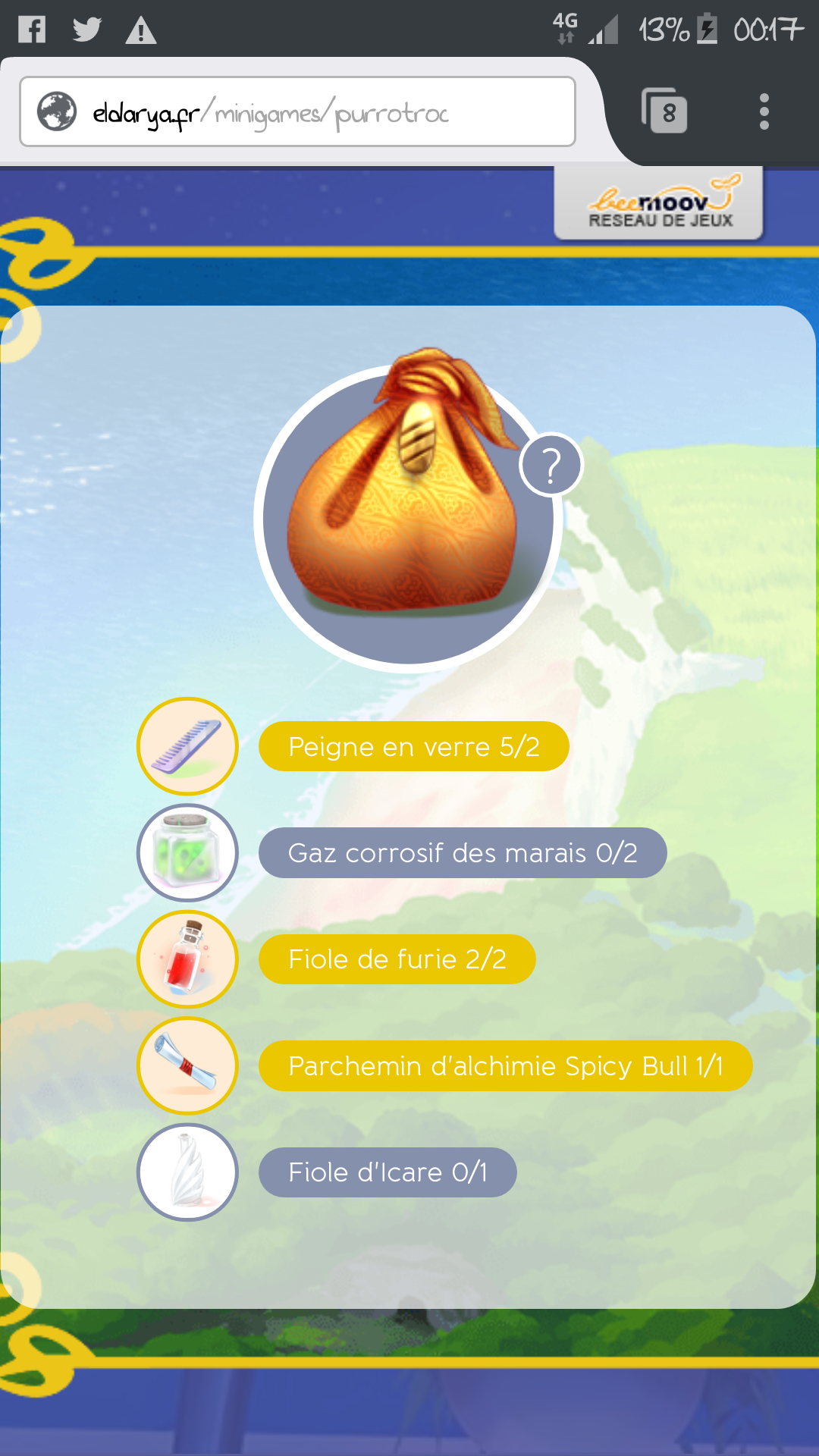Tap the eldarya.fr address bar
Image resolution: width=819 pixels, height=1456 pixels.
[297, 112]
